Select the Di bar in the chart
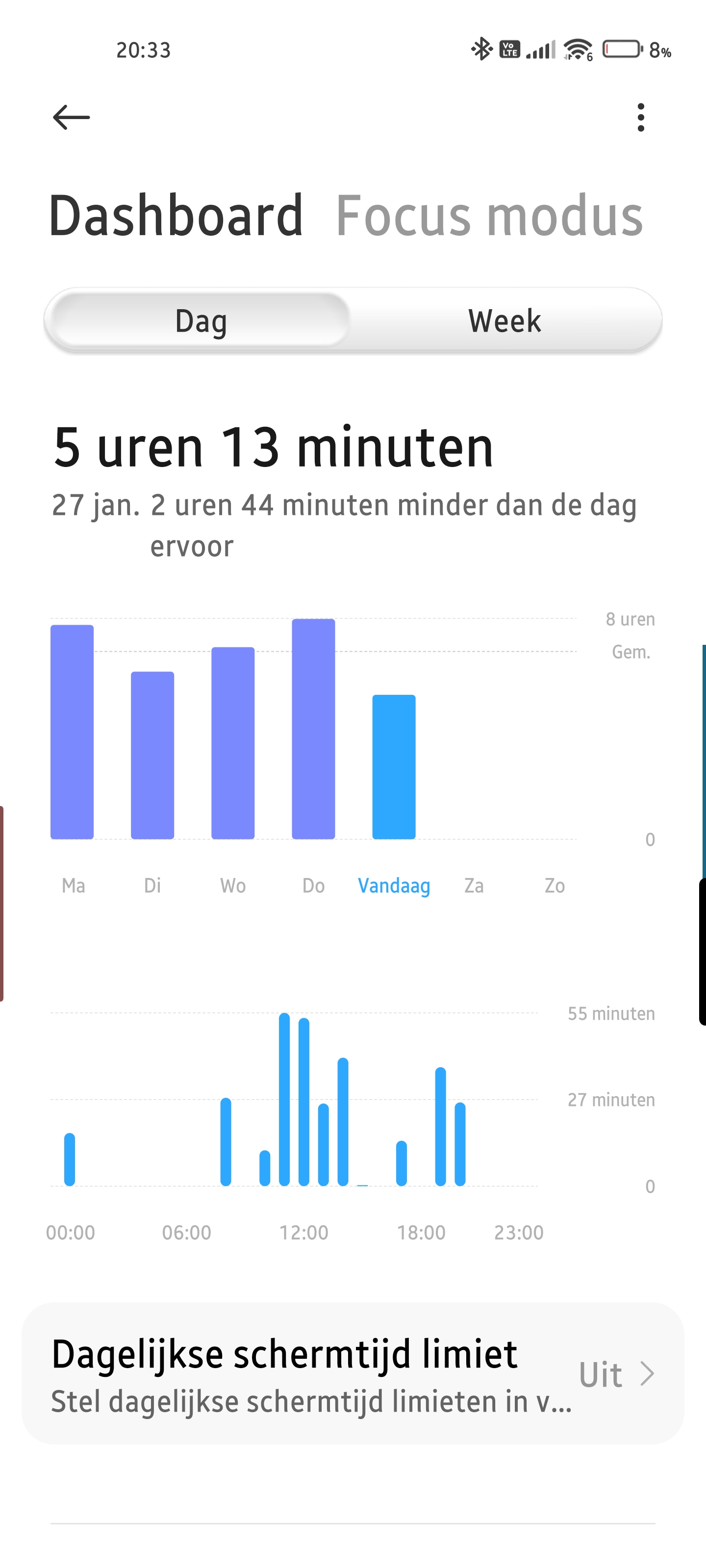This screenshot has height=1568, width=706. 152,756
